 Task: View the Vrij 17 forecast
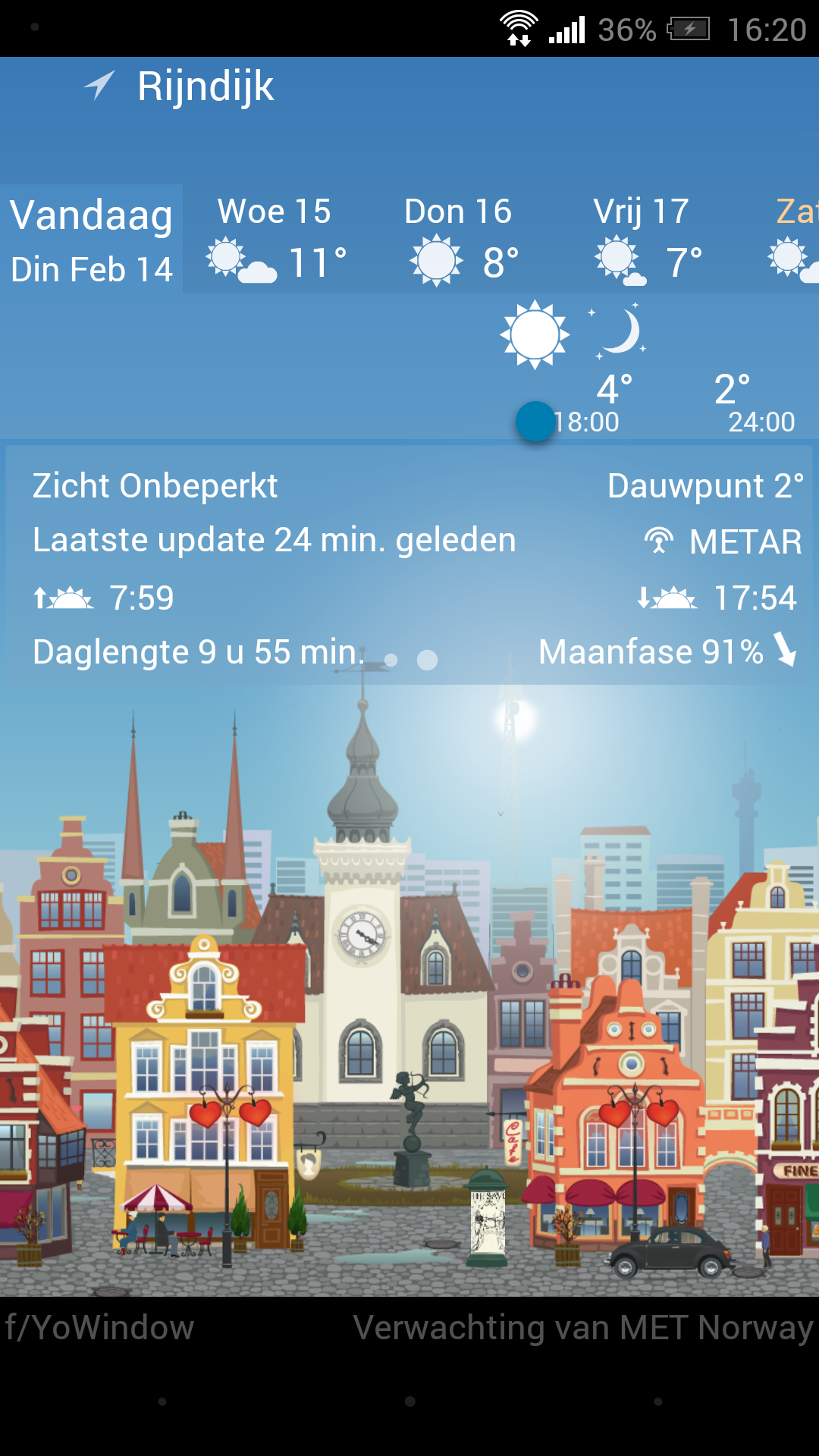point(642,239)
